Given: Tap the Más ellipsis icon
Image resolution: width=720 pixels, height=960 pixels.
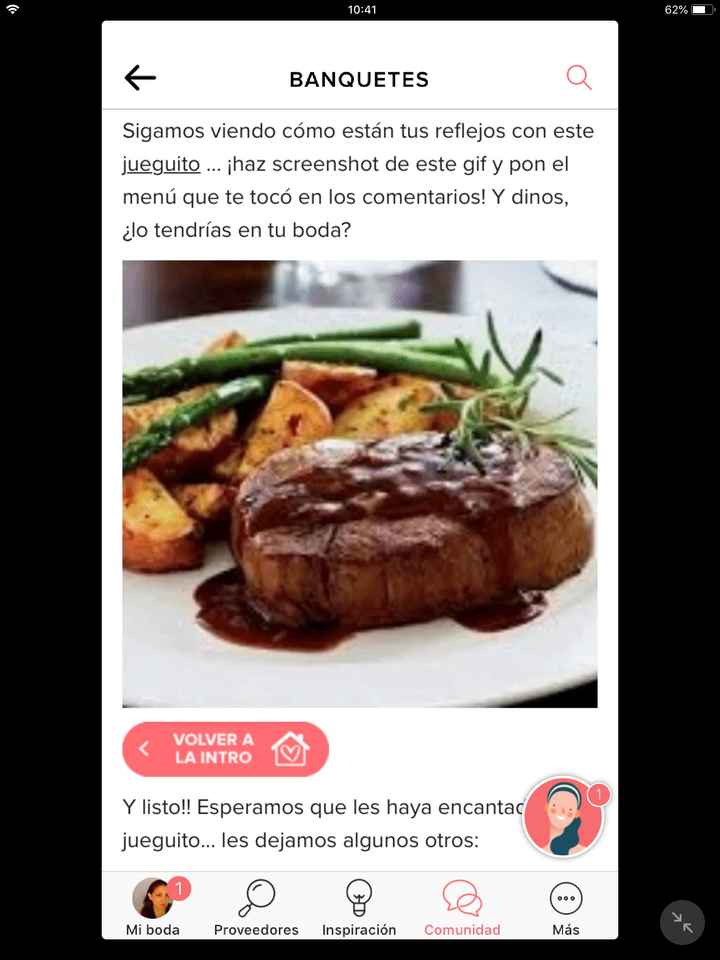Looking at the screenshot, I should (565, 898).
